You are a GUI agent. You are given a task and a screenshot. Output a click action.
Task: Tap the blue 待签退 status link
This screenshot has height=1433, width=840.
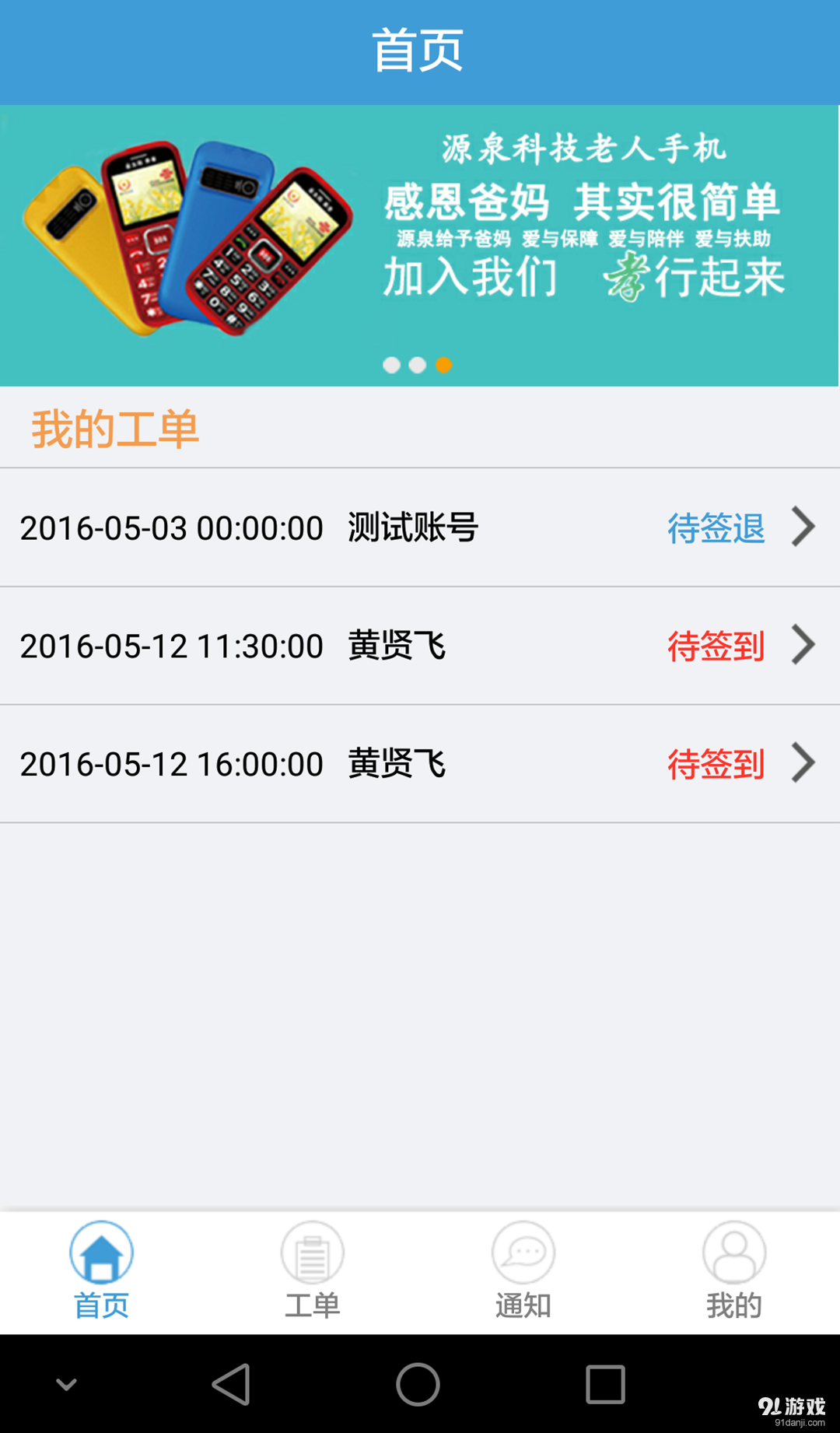point(716,527)
